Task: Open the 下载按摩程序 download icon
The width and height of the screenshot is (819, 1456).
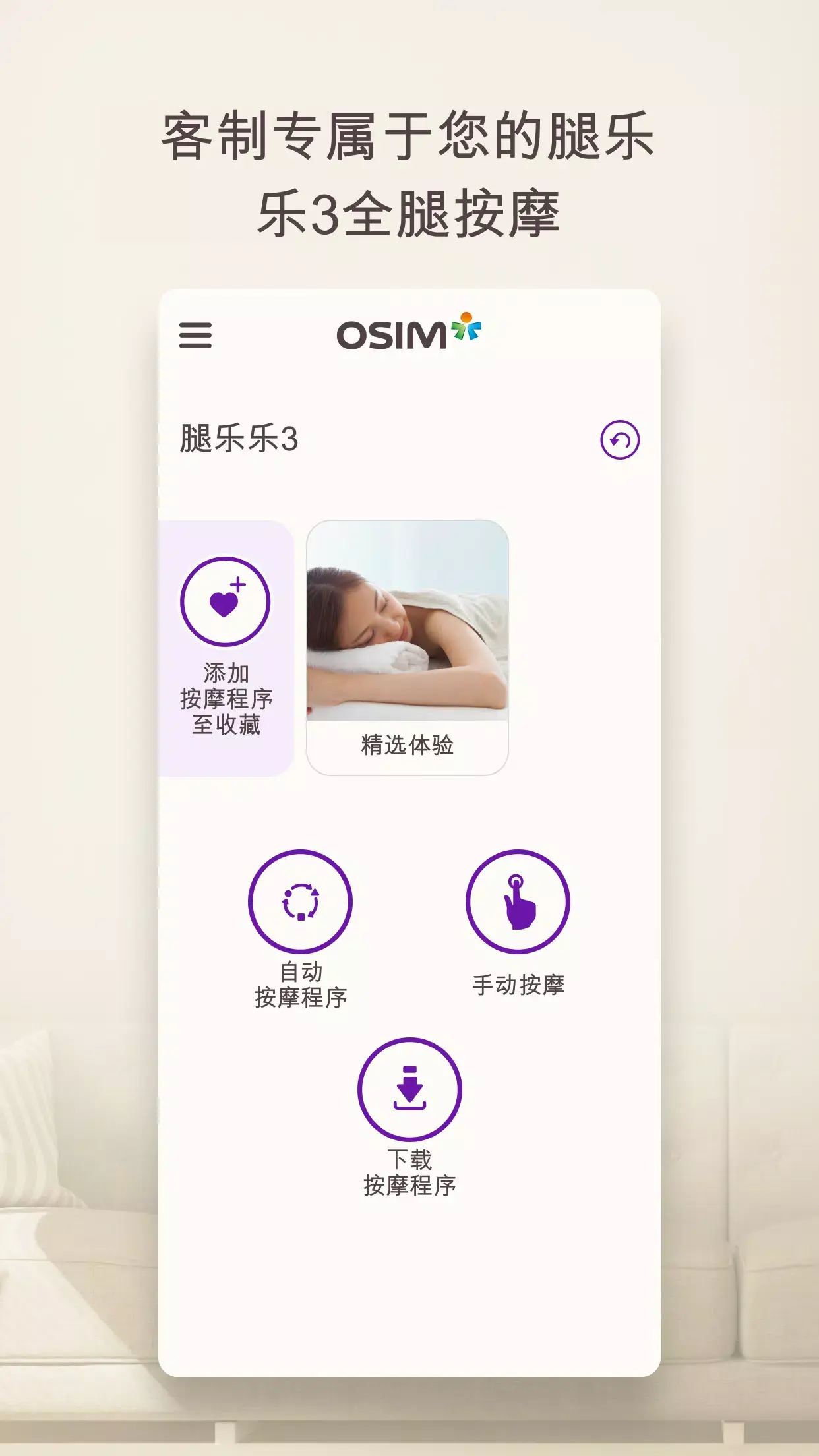Action: [x=409, y=1087]
